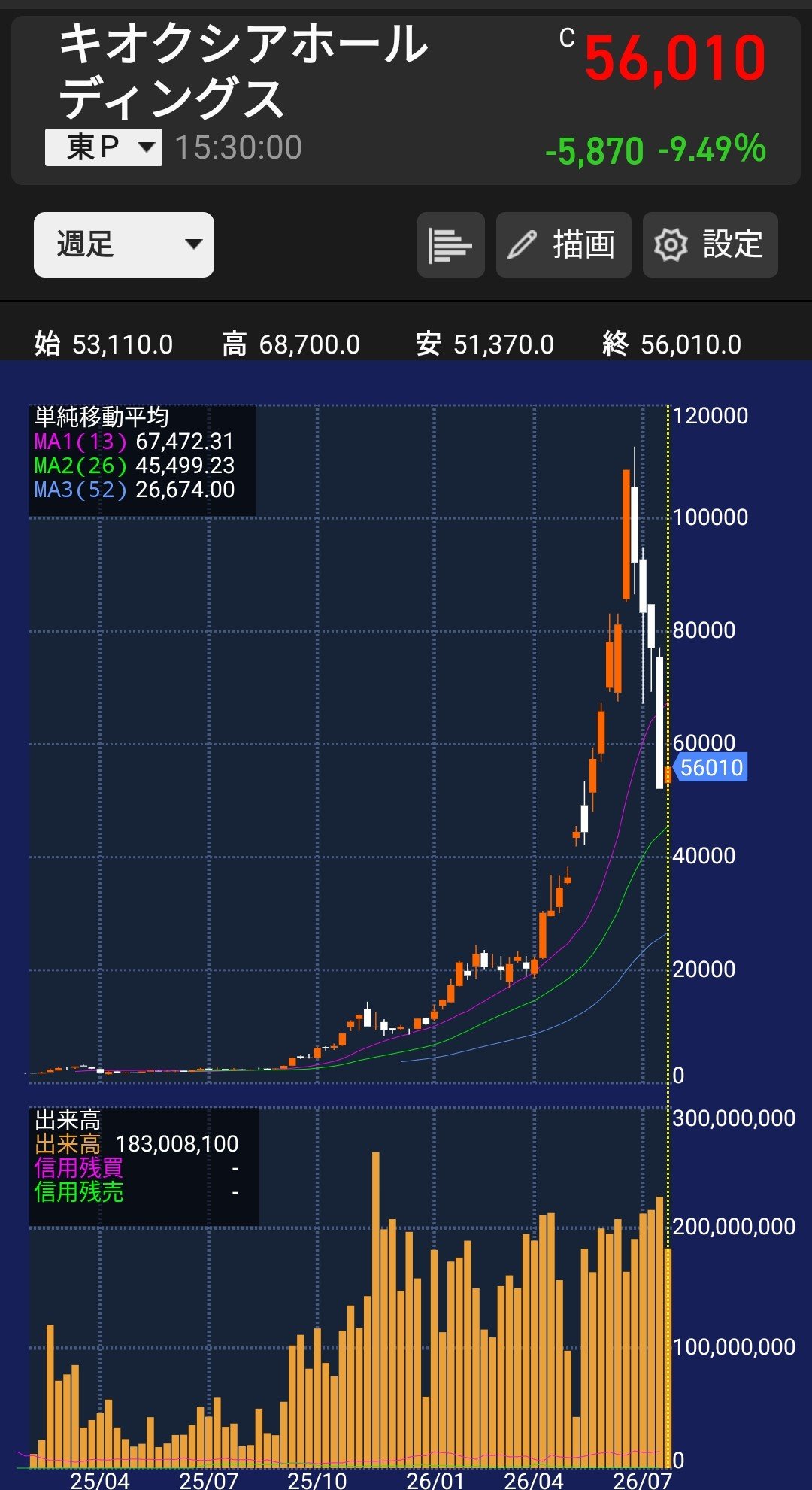Open the 東P market exchange dropdown

pos(104,147)
